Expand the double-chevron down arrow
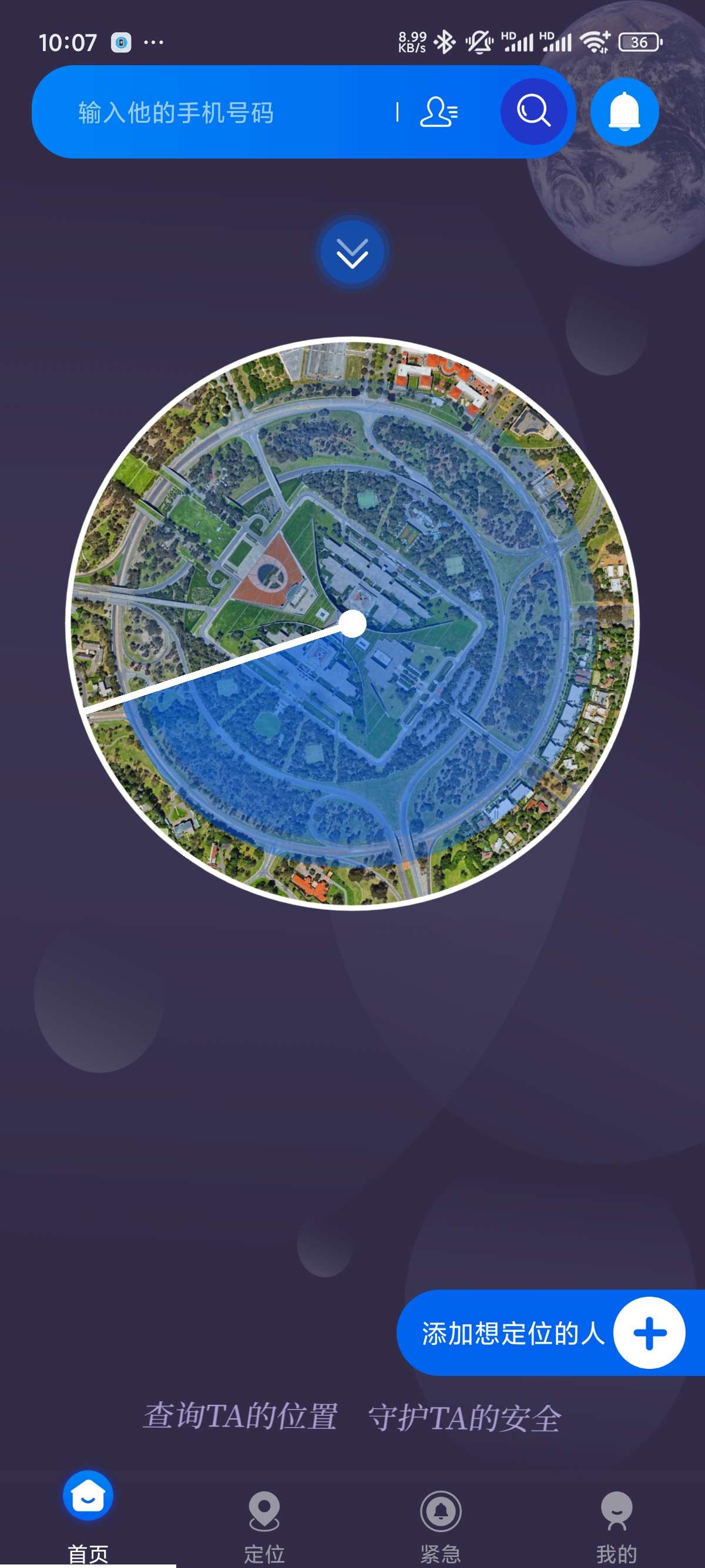The image size is (705, 1568). click(352, 253)
